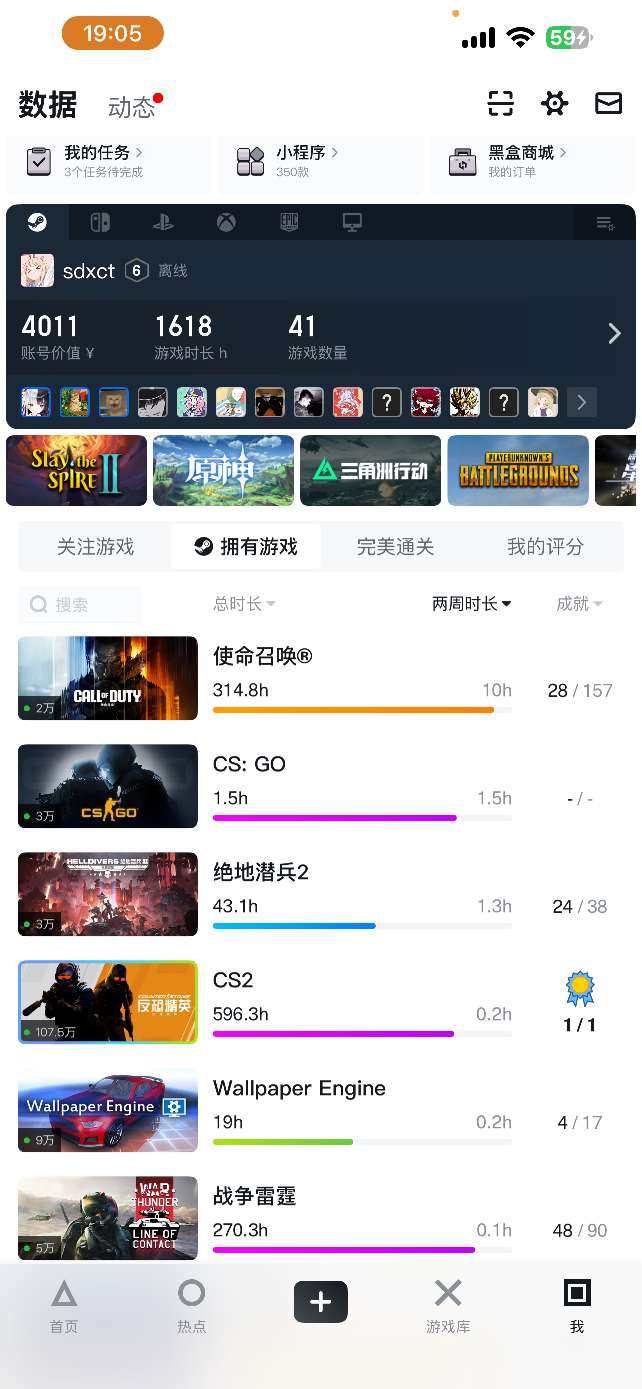Select the Nintendo Switch platform tab
Viewport: 642px width, 1389px height.
pos(100,222)
